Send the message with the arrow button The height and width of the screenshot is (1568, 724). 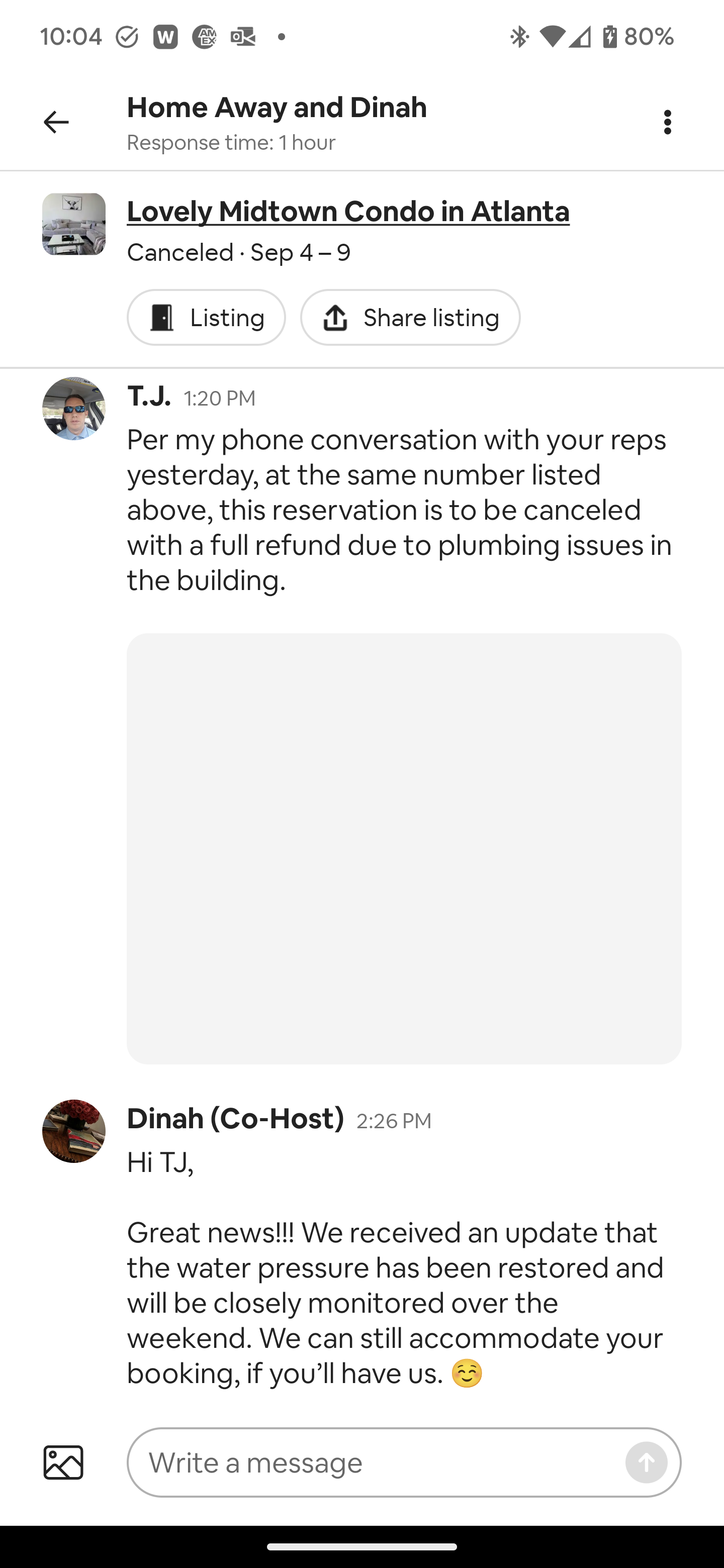[646, 1462]
